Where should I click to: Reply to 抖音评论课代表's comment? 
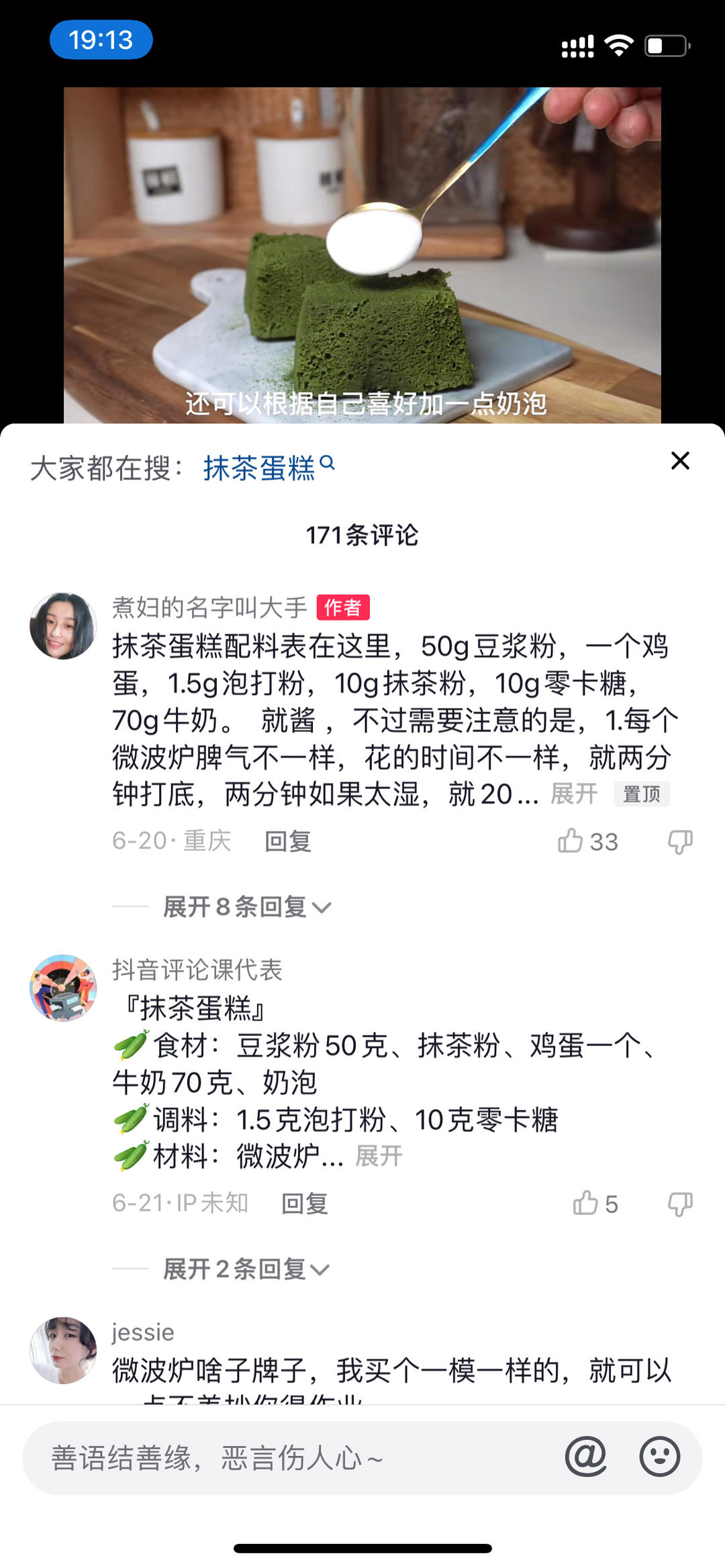[305, 1204]
